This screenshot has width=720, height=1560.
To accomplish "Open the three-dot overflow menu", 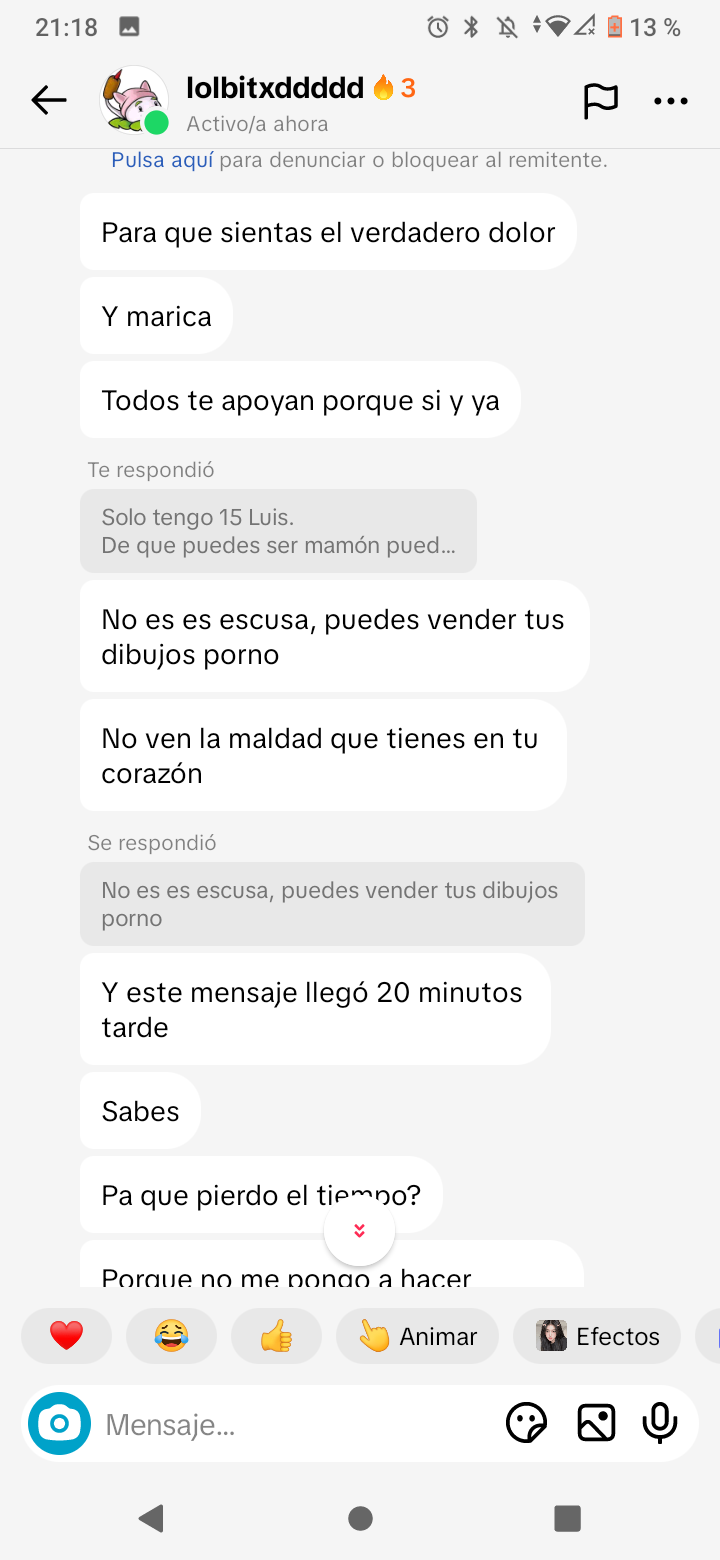I will click(670, 100).
